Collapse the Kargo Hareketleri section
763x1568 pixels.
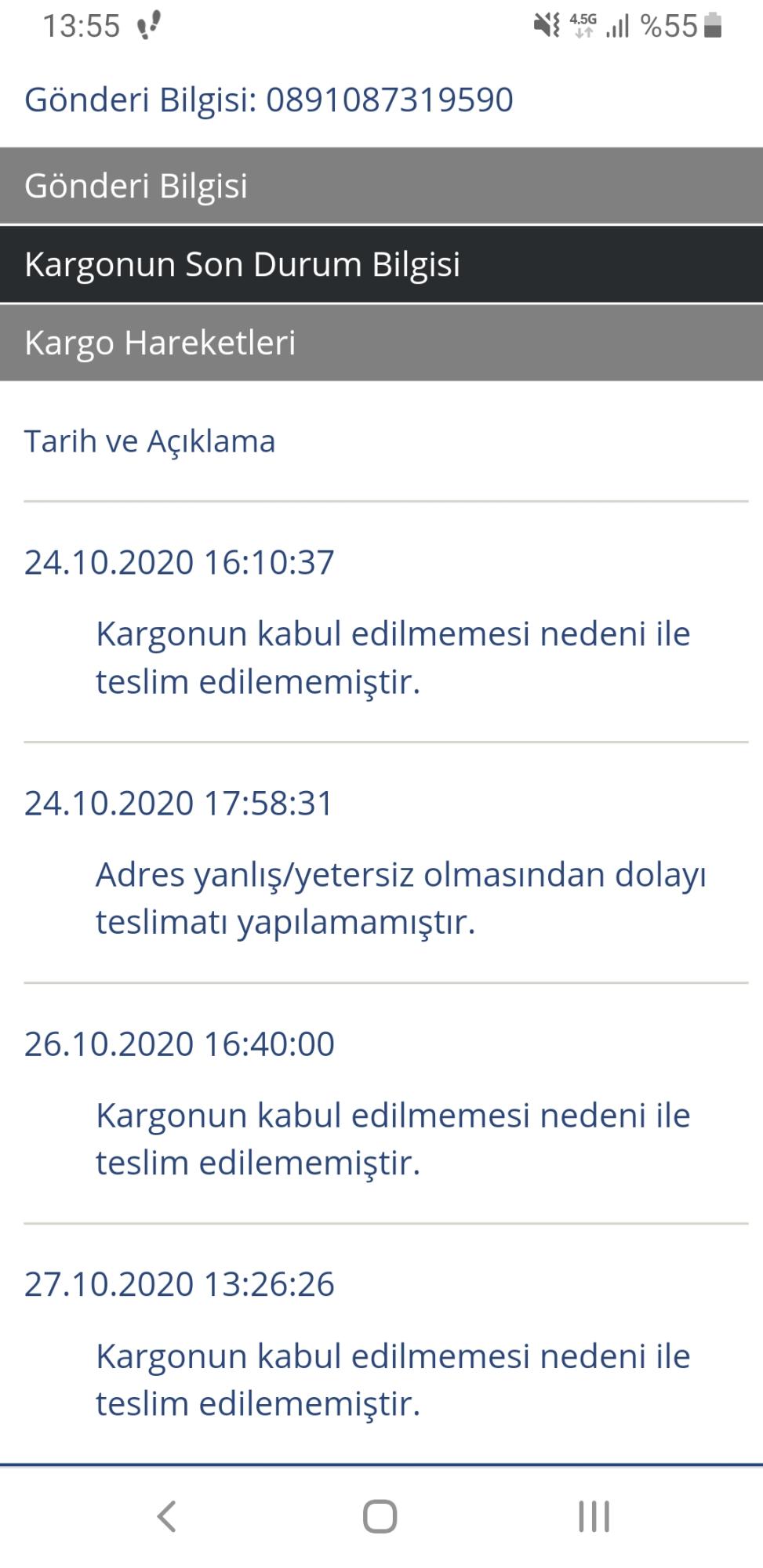point(381,343)
